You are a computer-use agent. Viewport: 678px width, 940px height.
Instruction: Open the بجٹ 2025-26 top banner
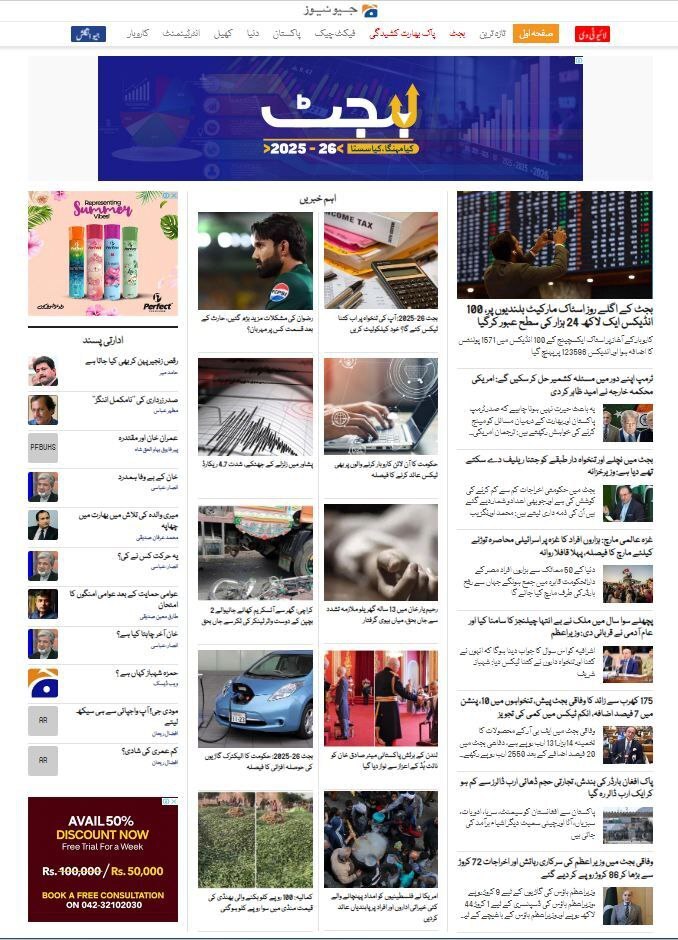point(340,118)
